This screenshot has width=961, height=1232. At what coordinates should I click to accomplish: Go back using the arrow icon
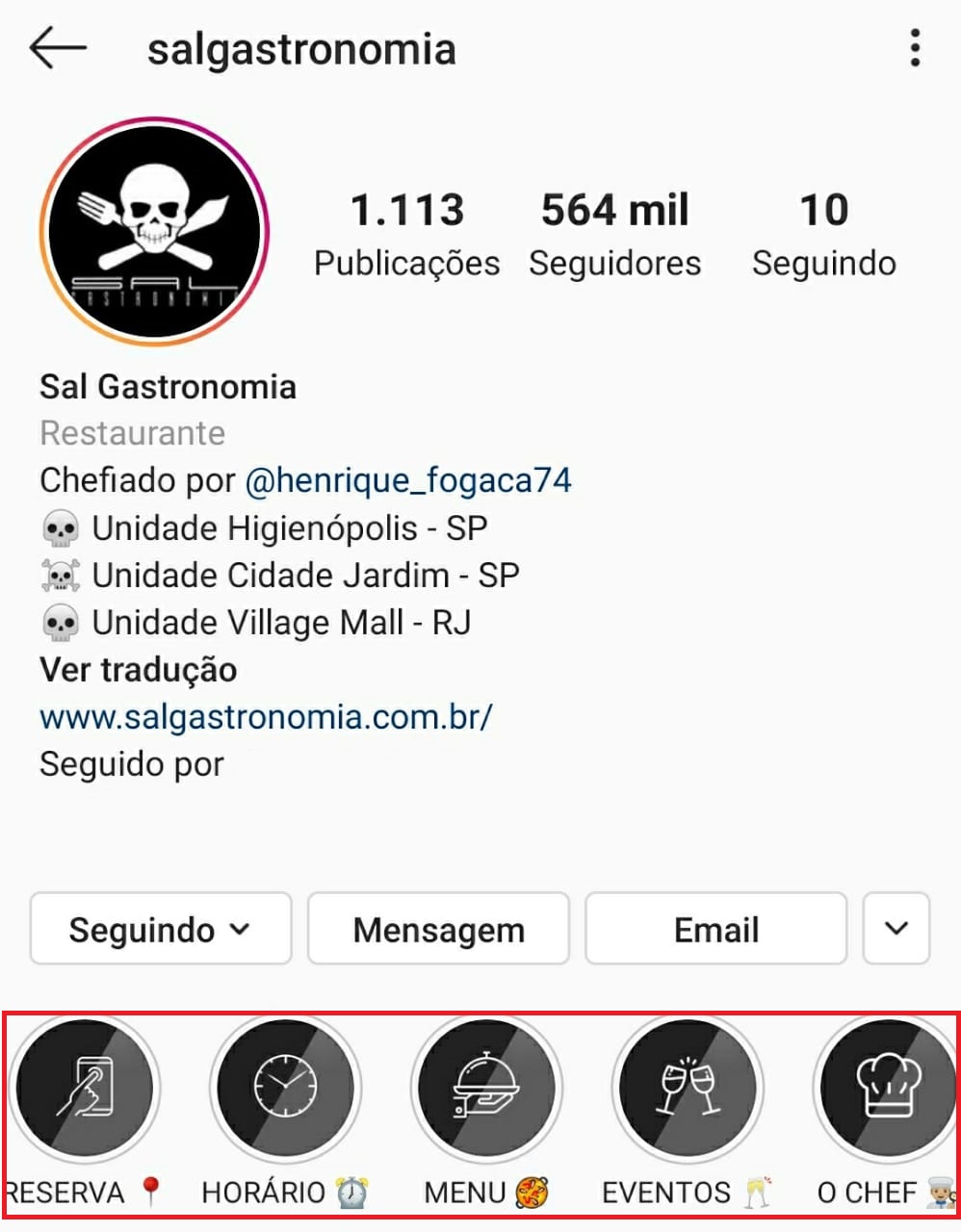click(x=58, y=46)
